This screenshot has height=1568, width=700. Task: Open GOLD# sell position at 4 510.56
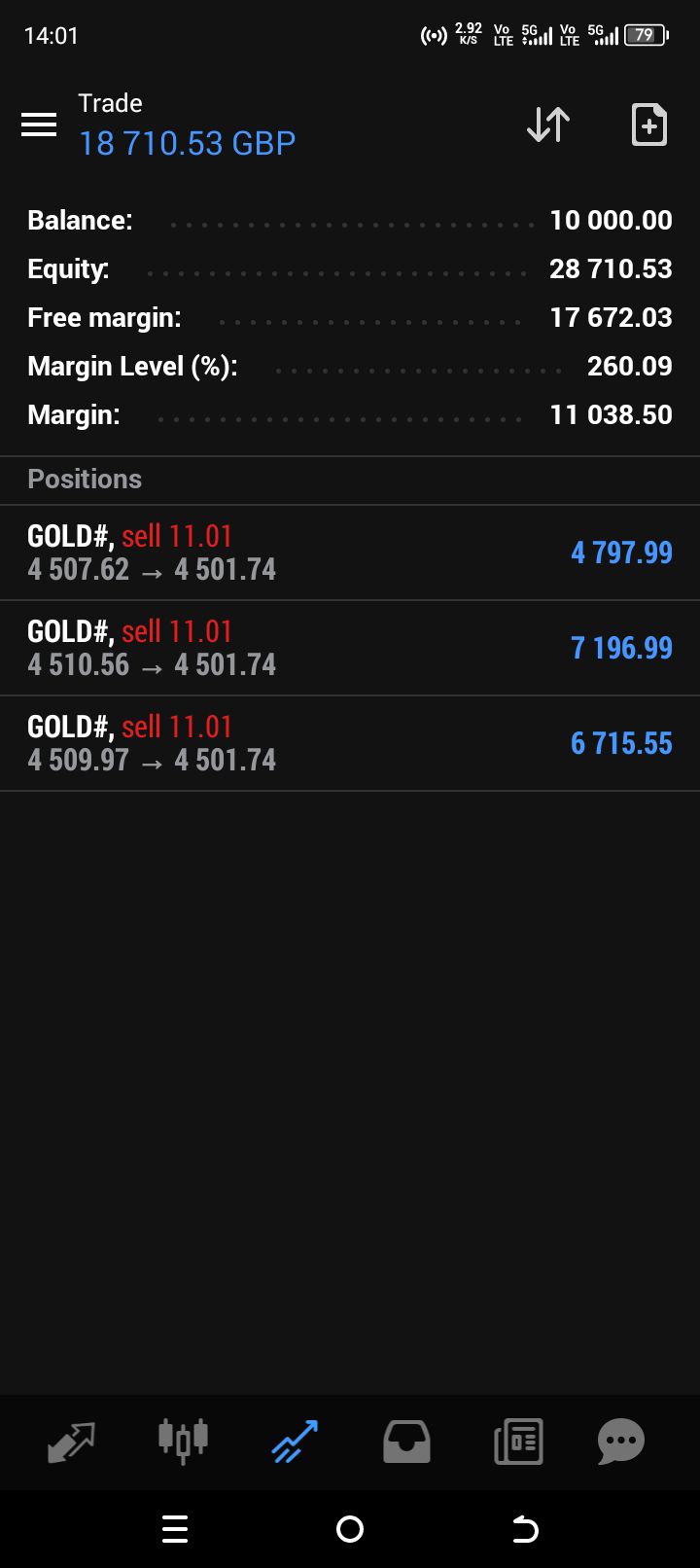tap(350, 648)
